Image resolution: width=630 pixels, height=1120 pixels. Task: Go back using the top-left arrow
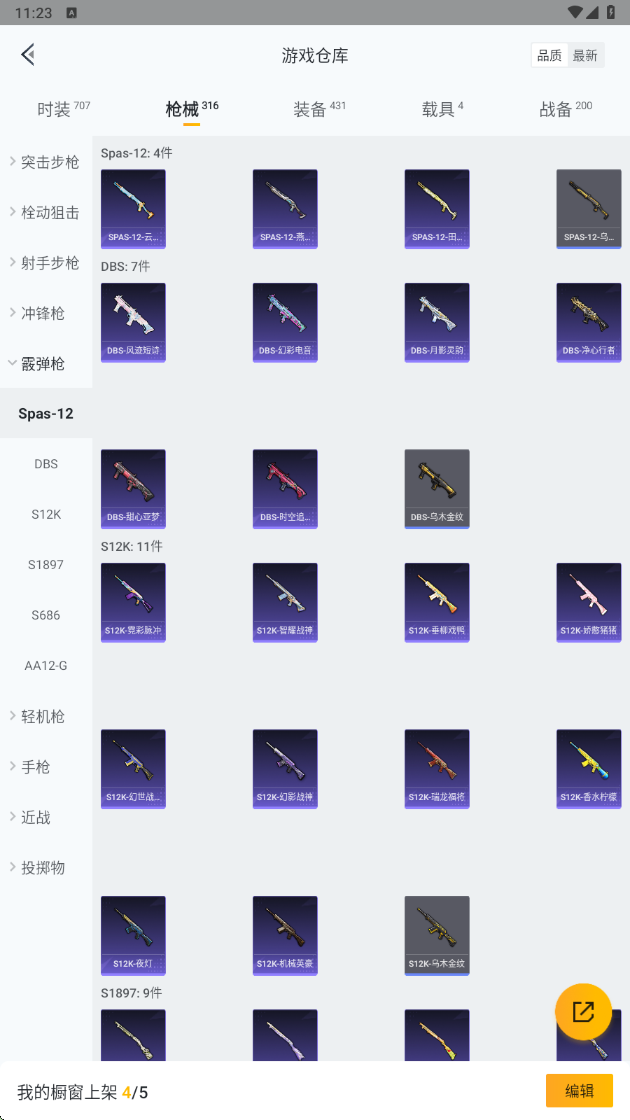click(28, 55)
